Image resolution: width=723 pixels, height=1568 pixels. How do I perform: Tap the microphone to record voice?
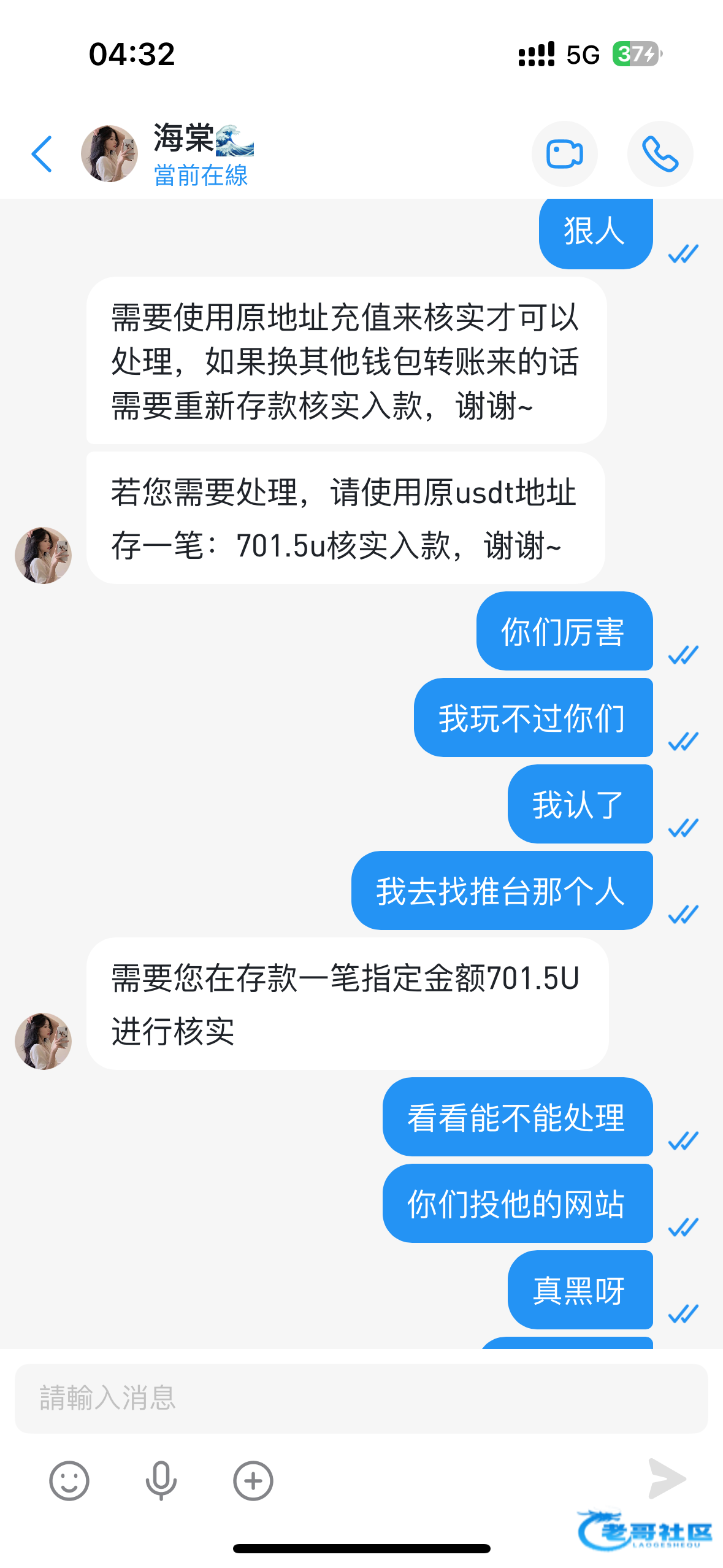[161, 1480]
